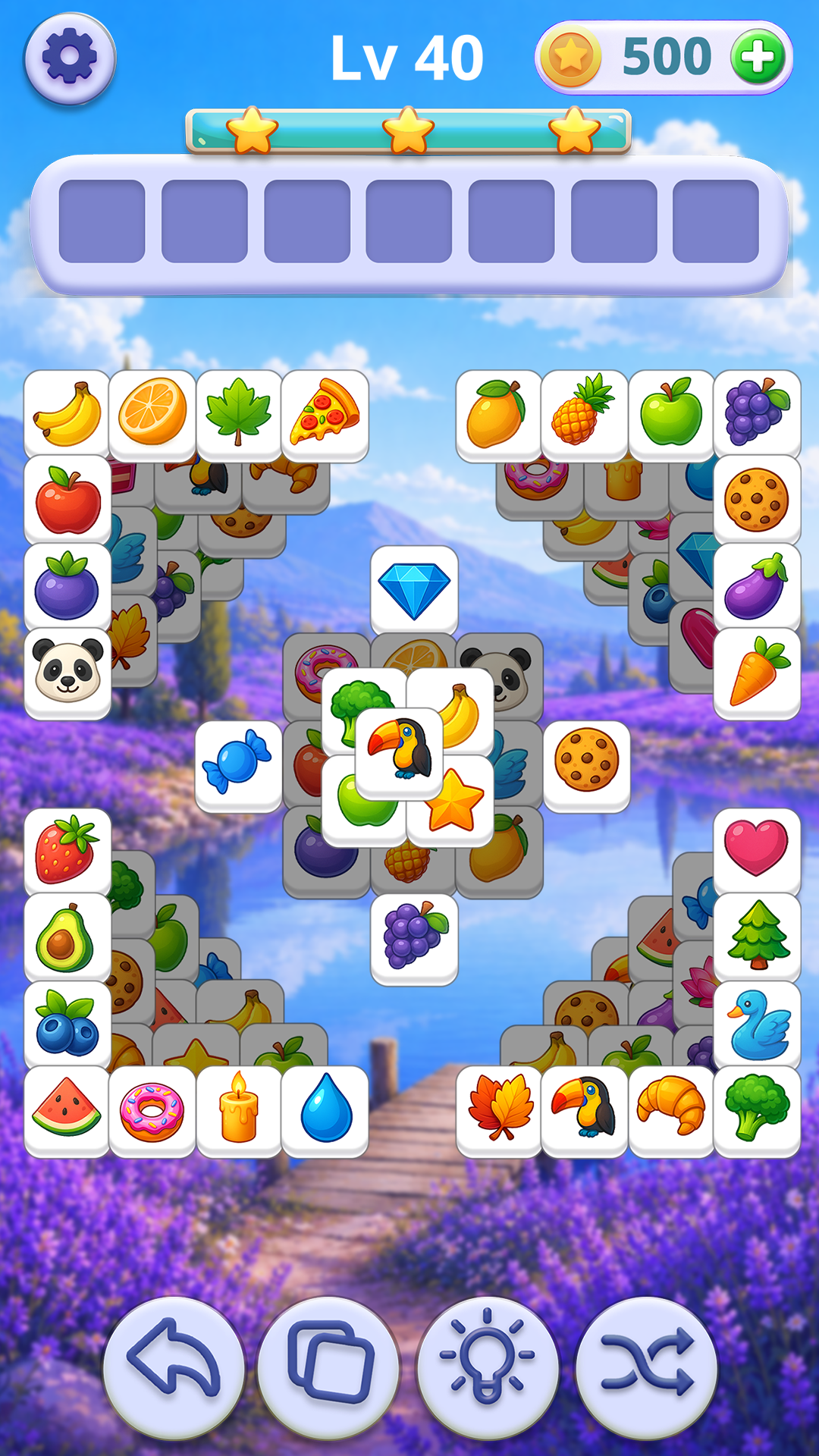Open the settings gear
Screen dimensions: 819x1456
coord(70,58)
